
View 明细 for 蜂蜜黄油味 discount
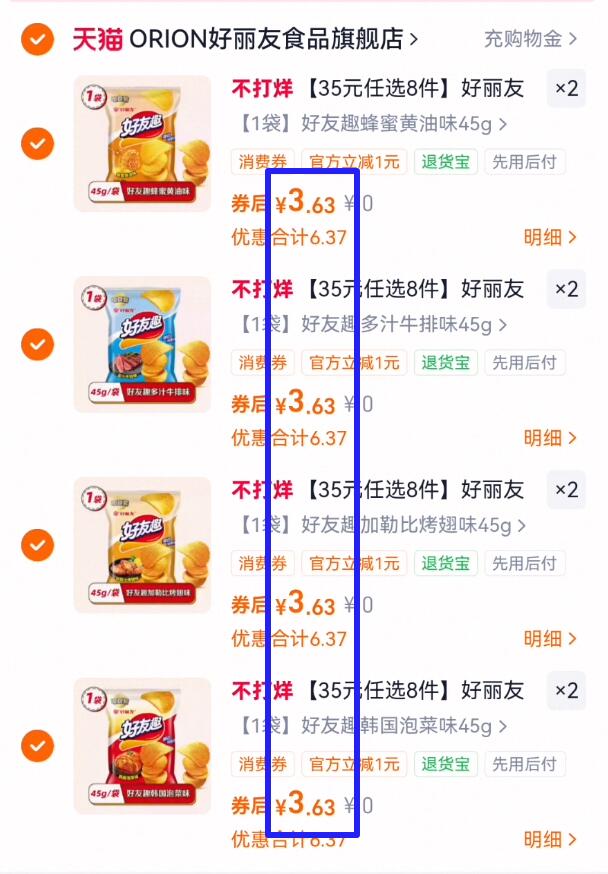click(x=550, y=238)
